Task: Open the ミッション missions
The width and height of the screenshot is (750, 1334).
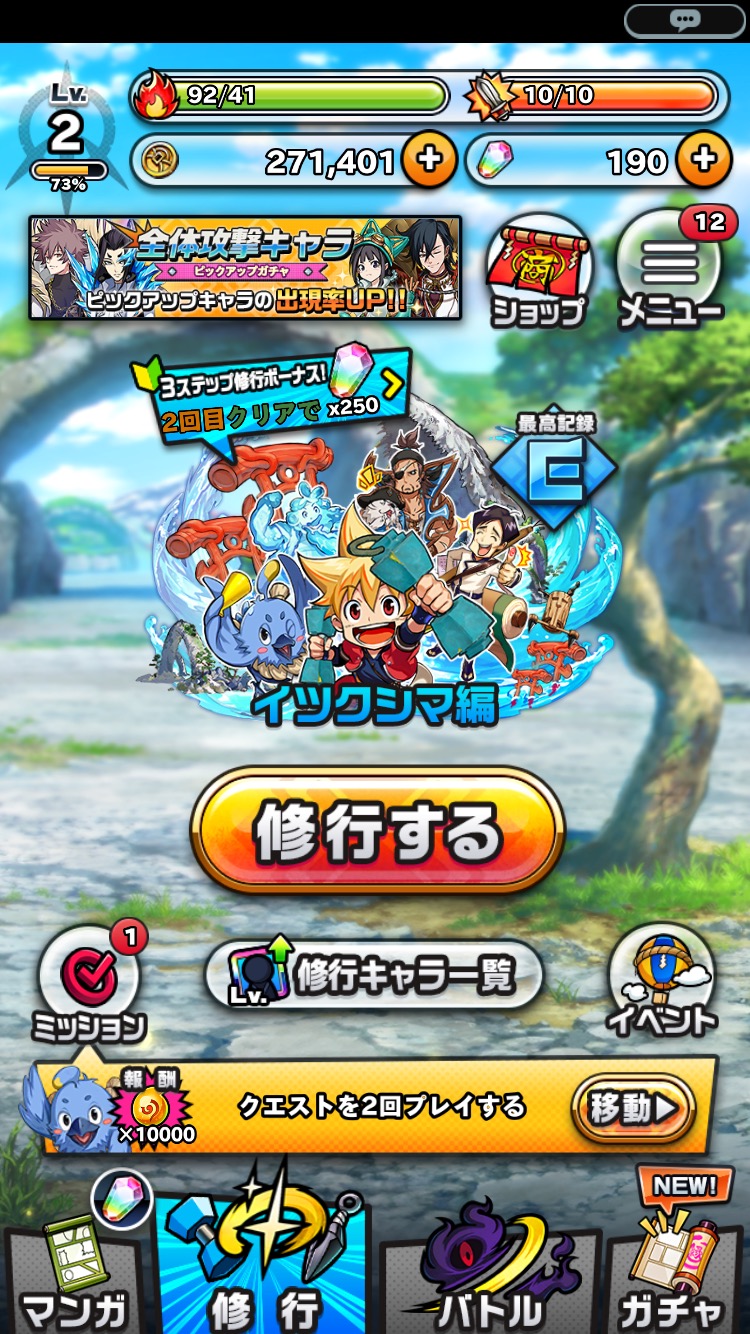Action: click(88, 982)
